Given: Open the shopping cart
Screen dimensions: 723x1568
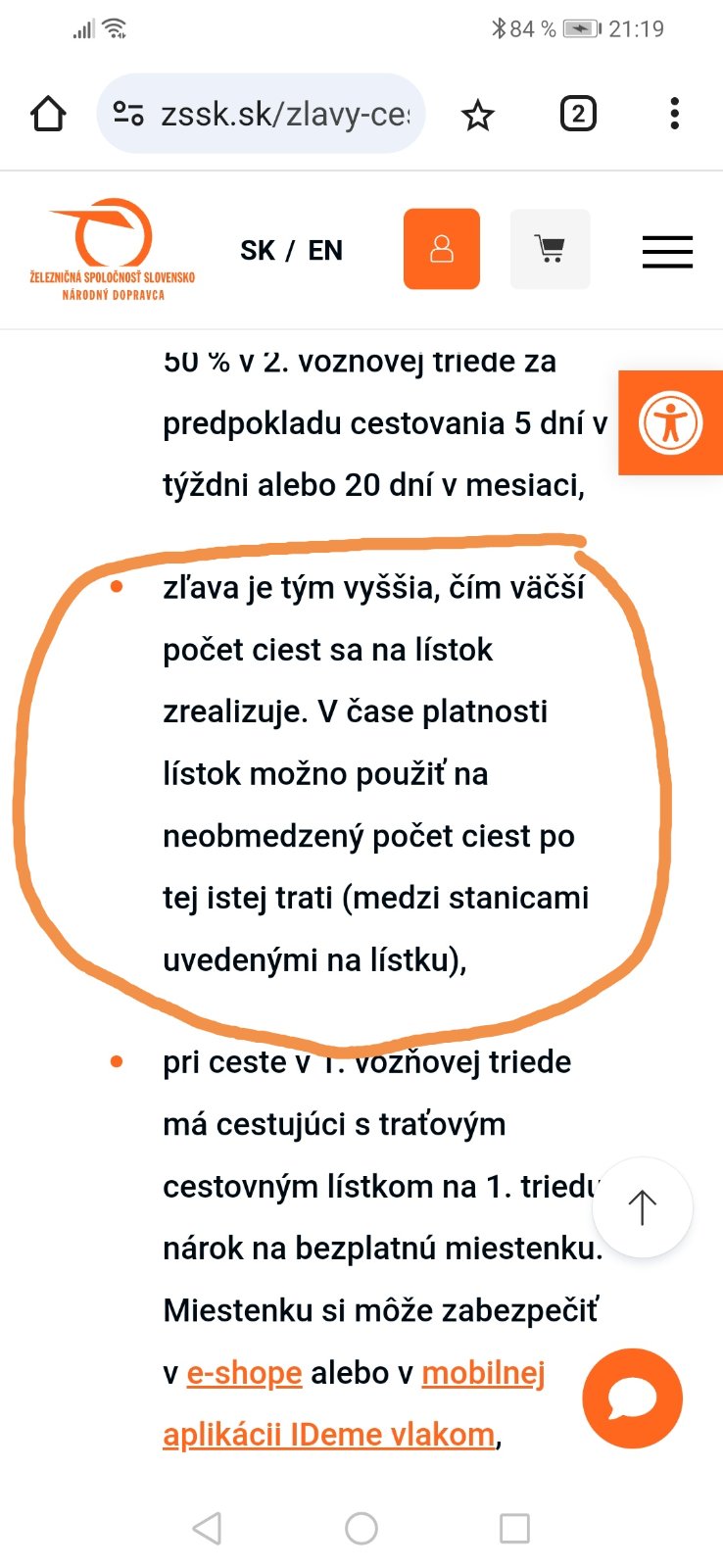Looking at the screenshot, I should 550,249.
